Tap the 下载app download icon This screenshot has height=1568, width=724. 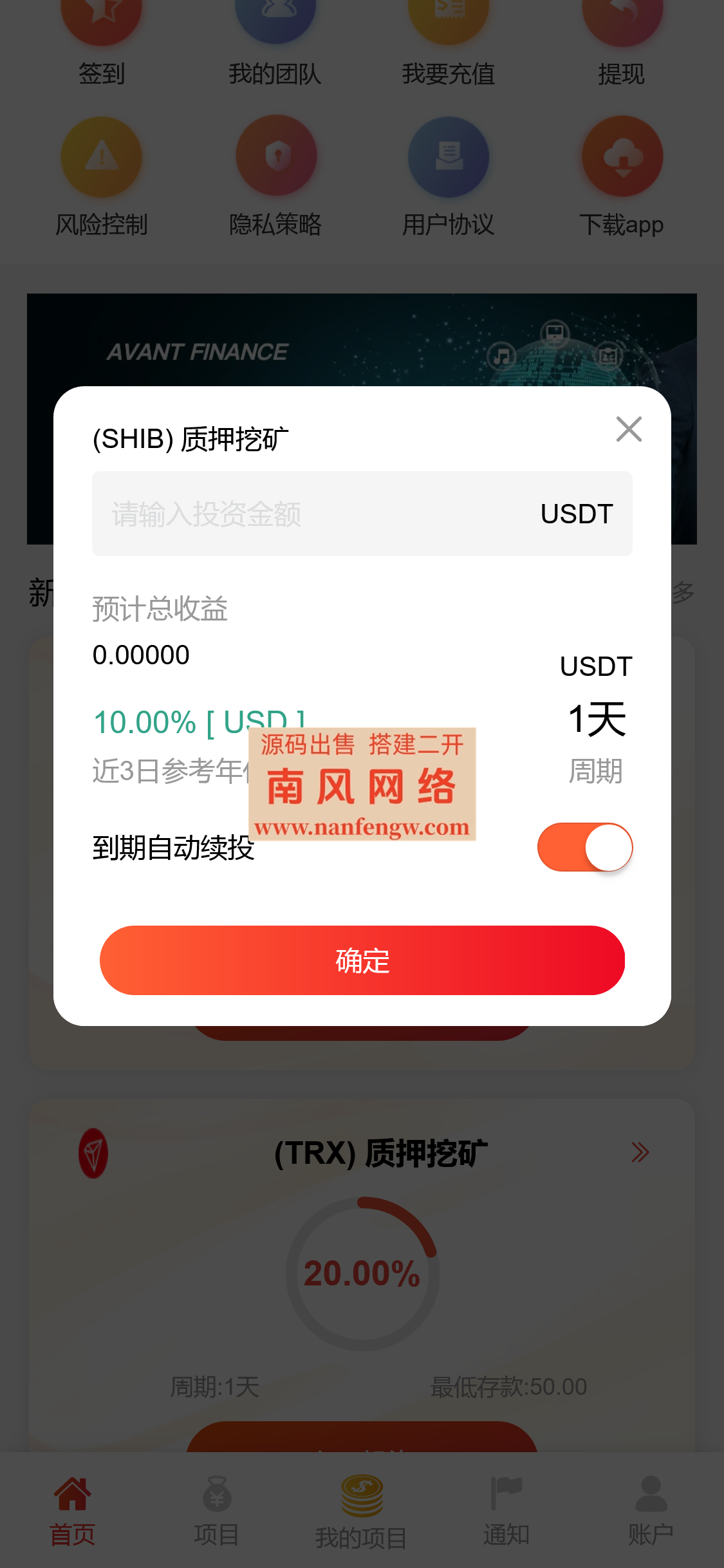620,156
